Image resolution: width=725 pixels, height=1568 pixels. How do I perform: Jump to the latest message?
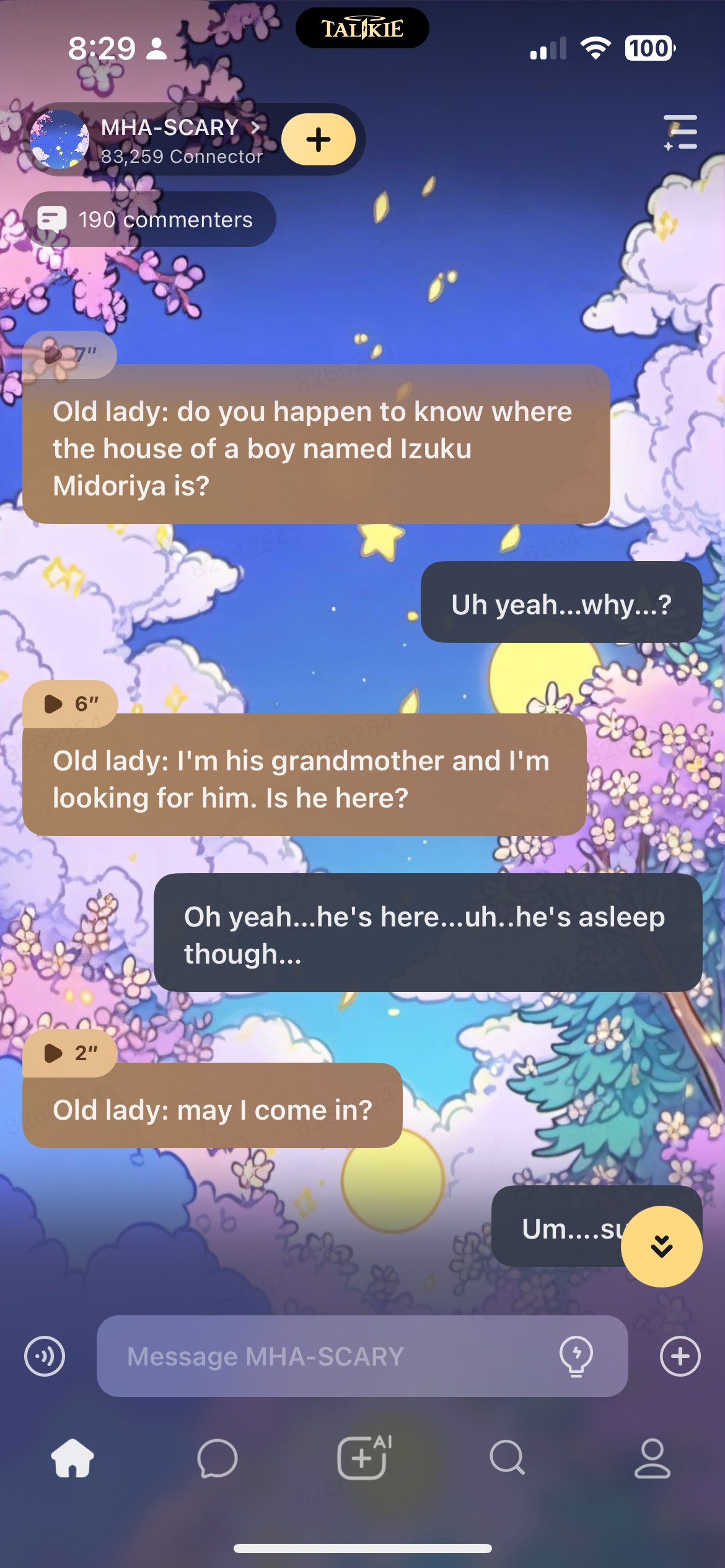661,1247
